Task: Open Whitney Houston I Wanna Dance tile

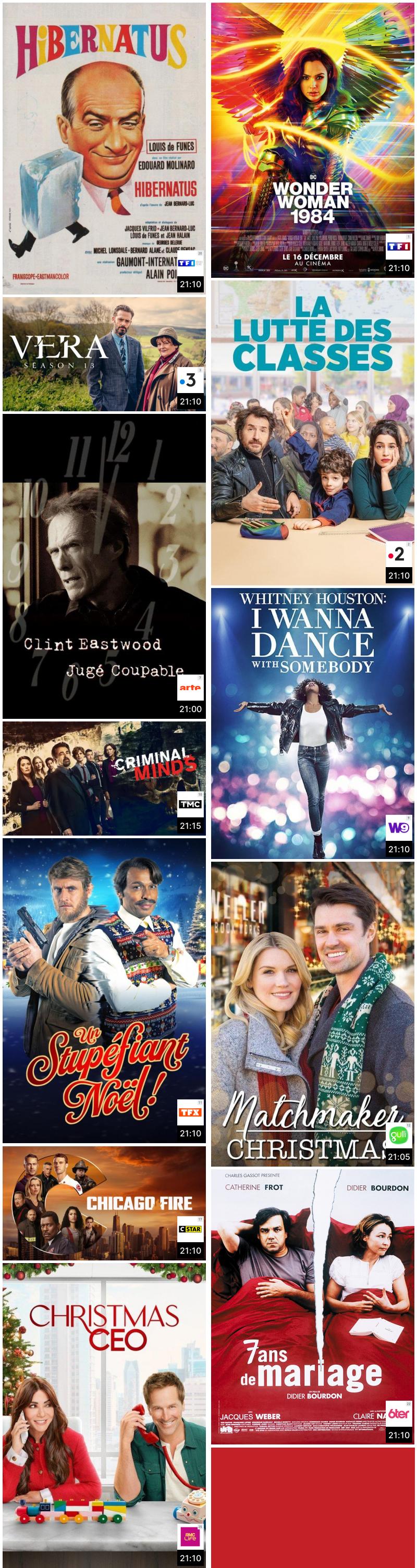Action: [x=312, y=722]
